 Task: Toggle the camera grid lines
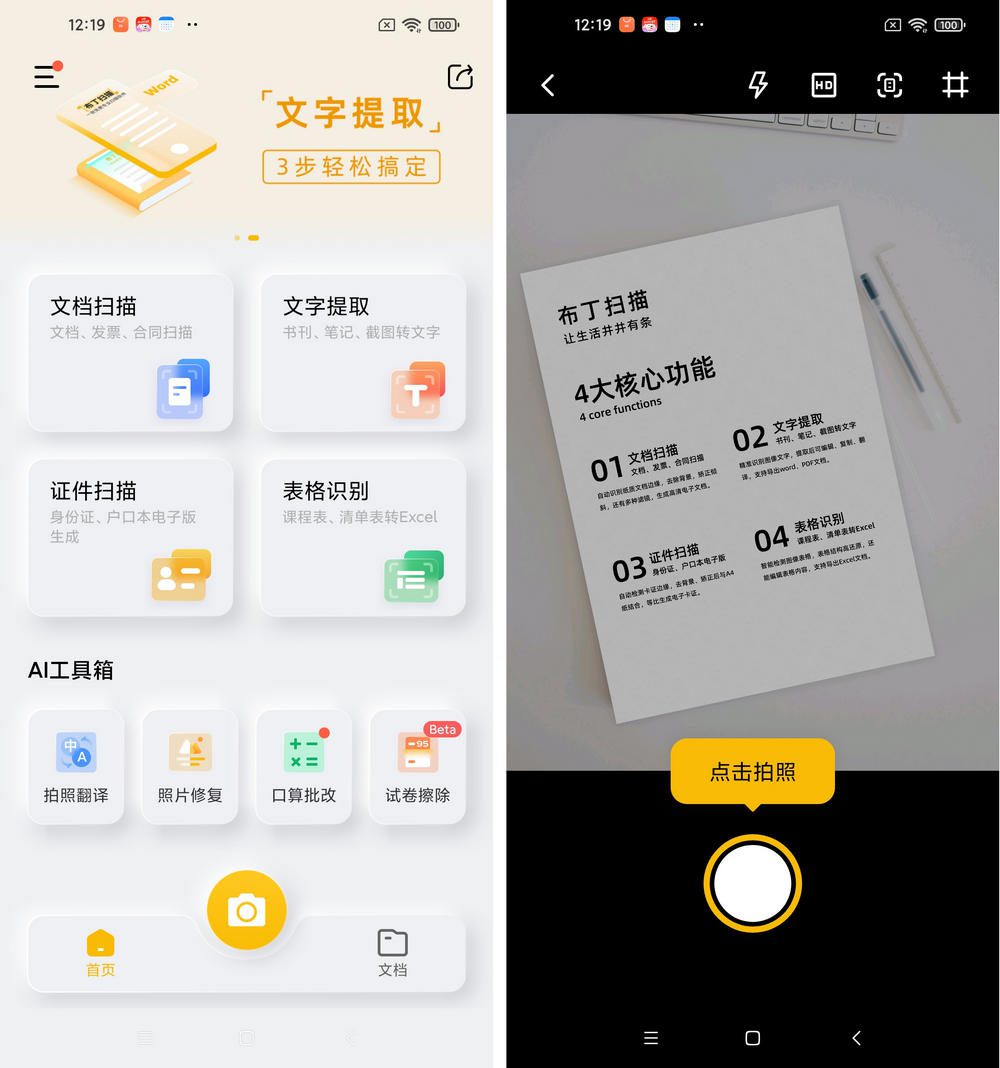pyautogui.click(x=955, y=85)
